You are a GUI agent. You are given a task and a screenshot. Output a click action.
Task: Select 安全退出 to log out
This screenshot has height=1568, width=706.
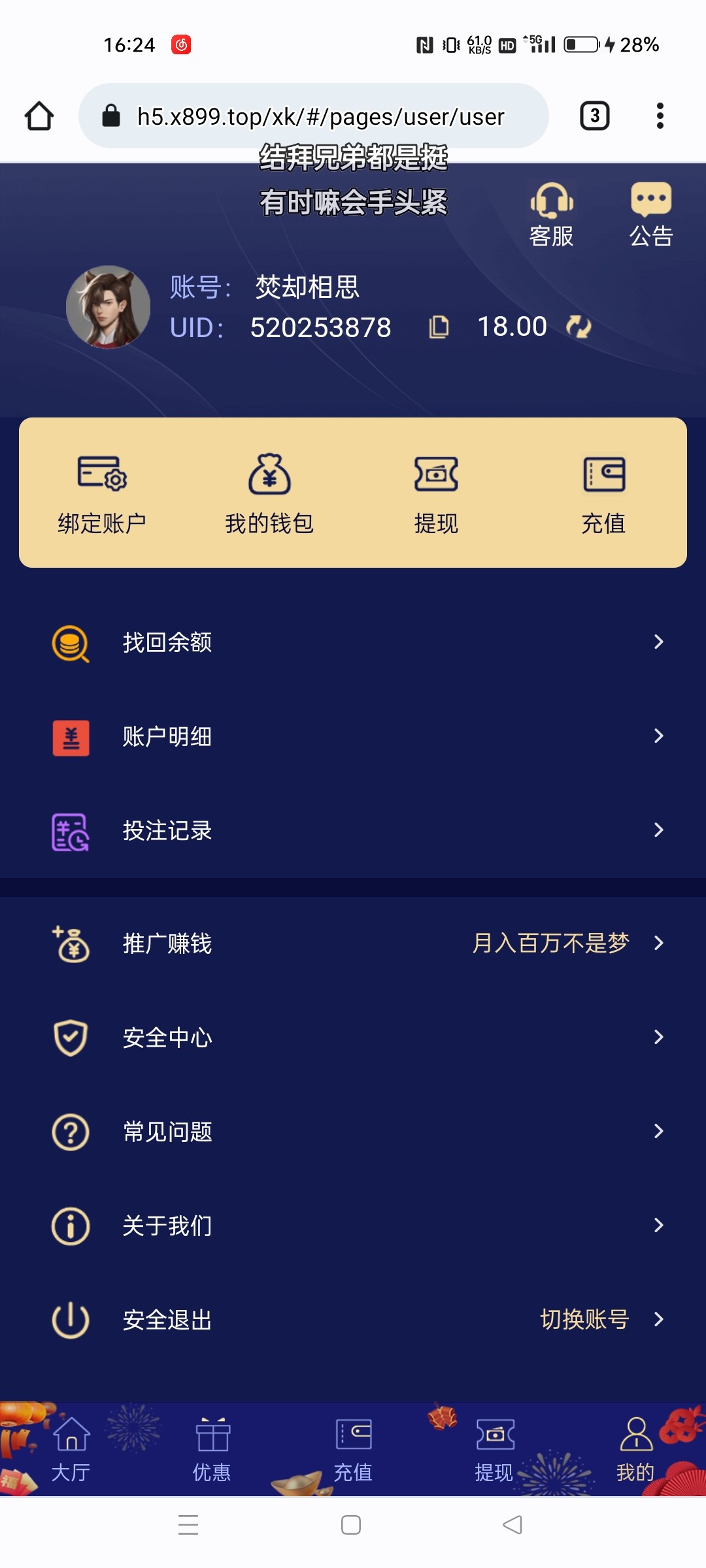point(167,1320)
